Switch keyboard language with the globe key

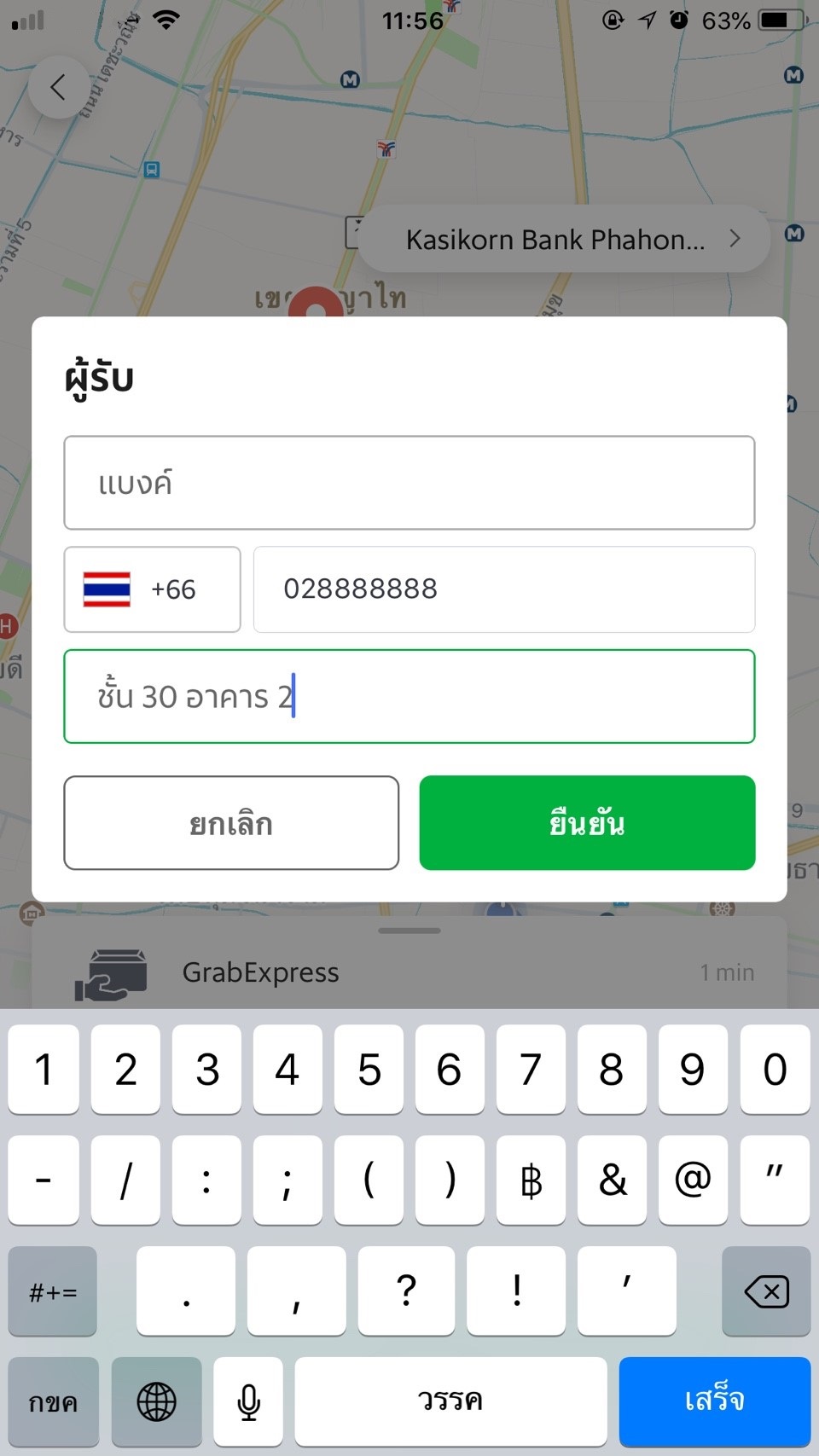(x=157, y=1401)
